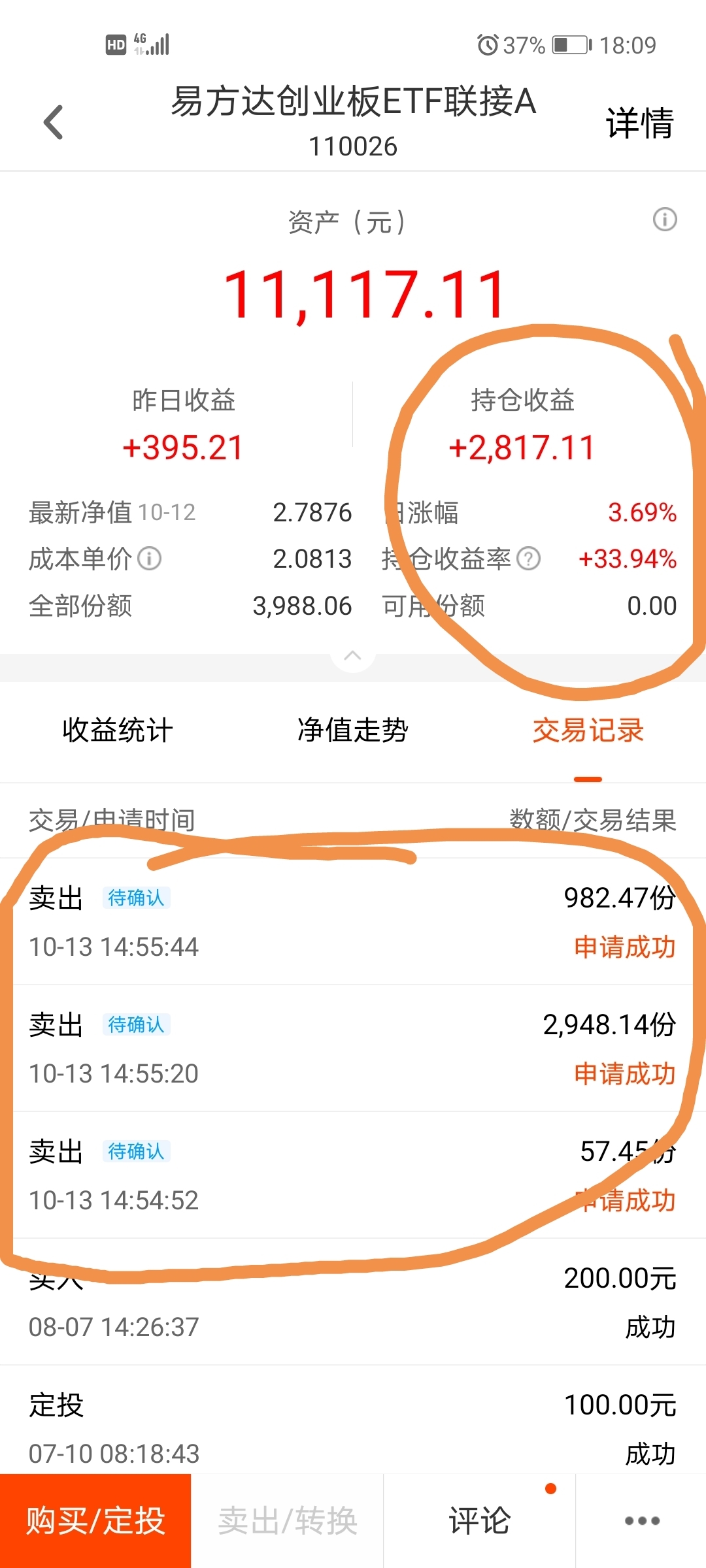This screenshot has width=706, height=1568.
Task: Tap the help icon beside 持仓收益率
Action: [528, 559]
